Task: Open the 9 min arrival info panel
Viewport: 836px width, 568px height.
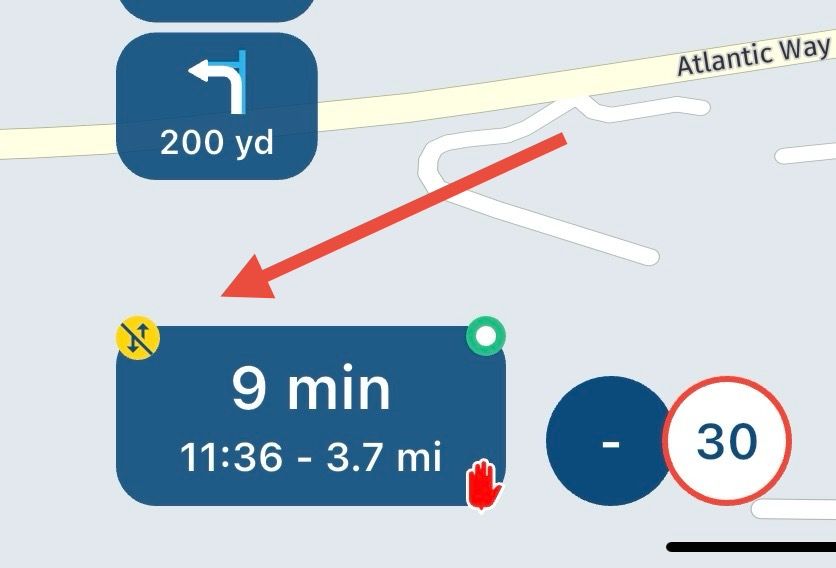Action: click(311, 416)
